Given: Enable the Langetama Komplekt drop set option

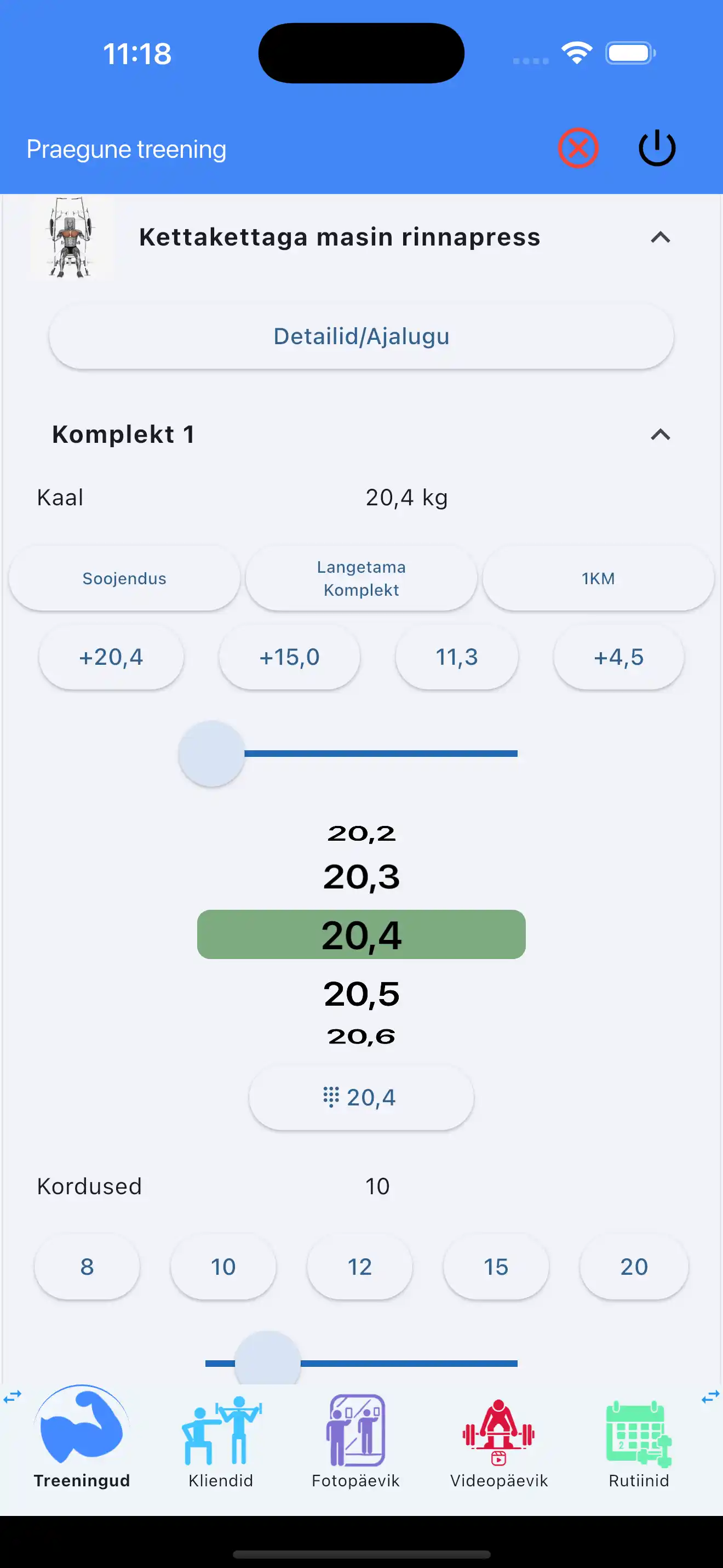Looking at the screenshot, I should click(360, 578).
